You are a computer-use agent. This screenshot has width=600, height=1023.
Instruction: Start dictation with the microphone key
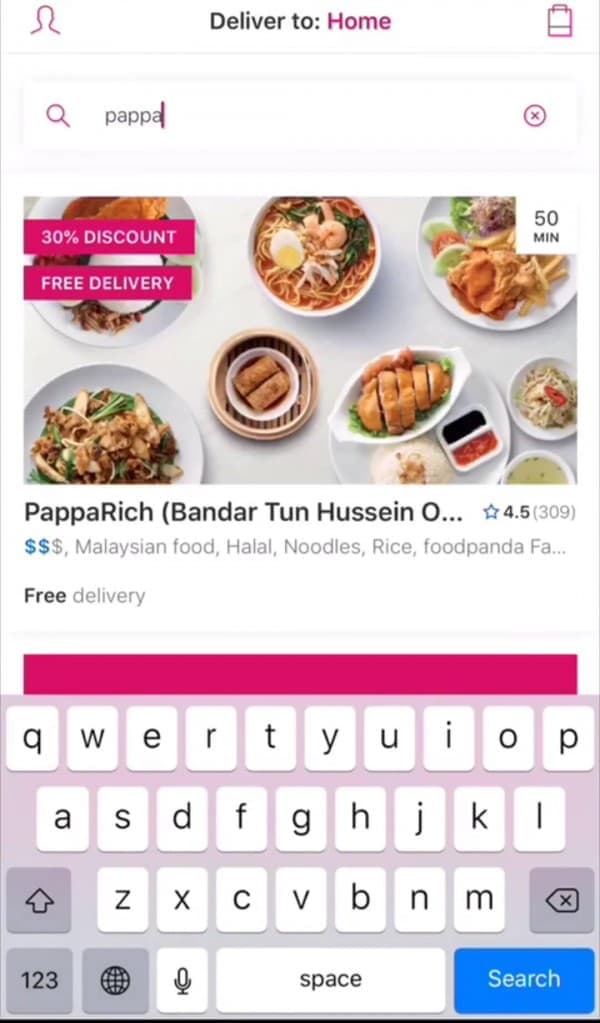[182, 980]
